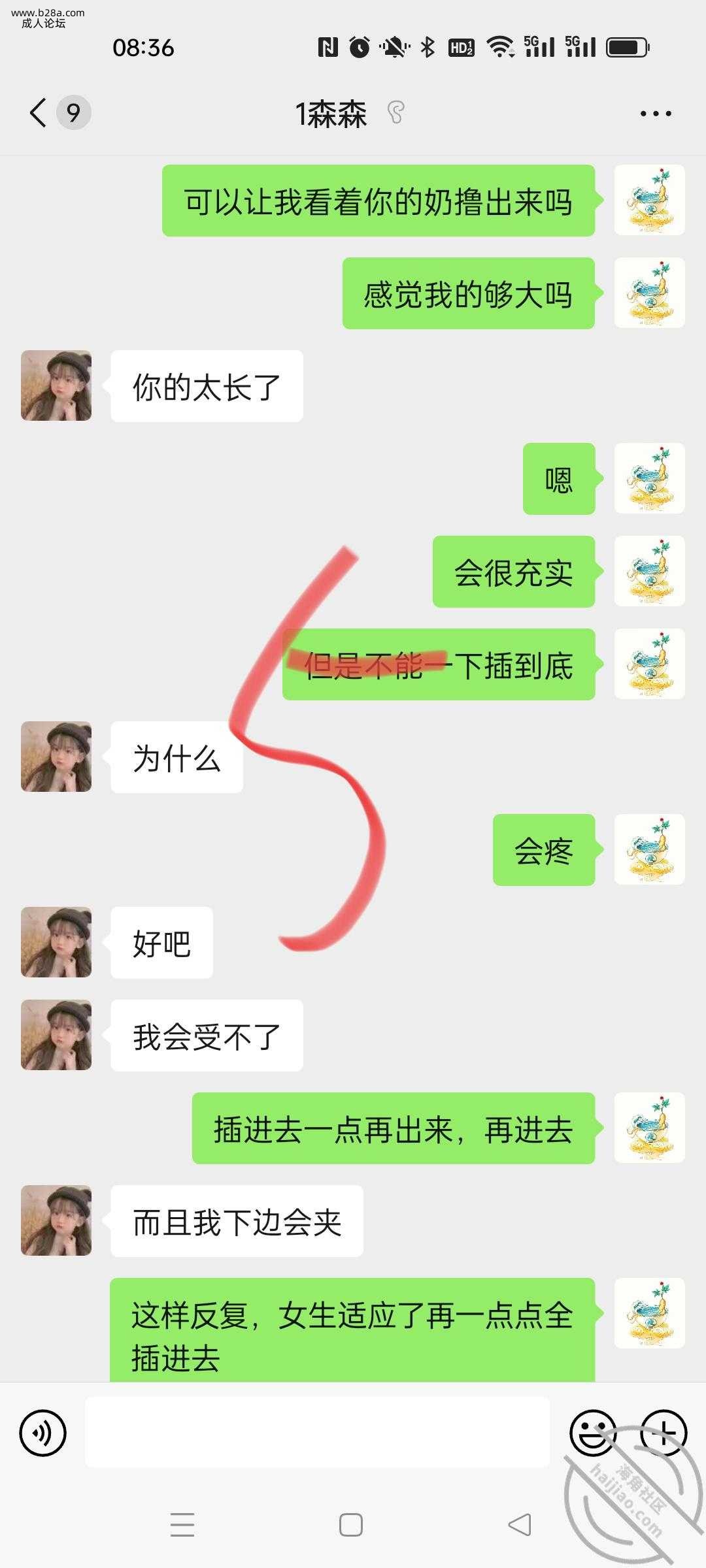Open contact's avatar beside '为什么' message

(x=56, y=757)
